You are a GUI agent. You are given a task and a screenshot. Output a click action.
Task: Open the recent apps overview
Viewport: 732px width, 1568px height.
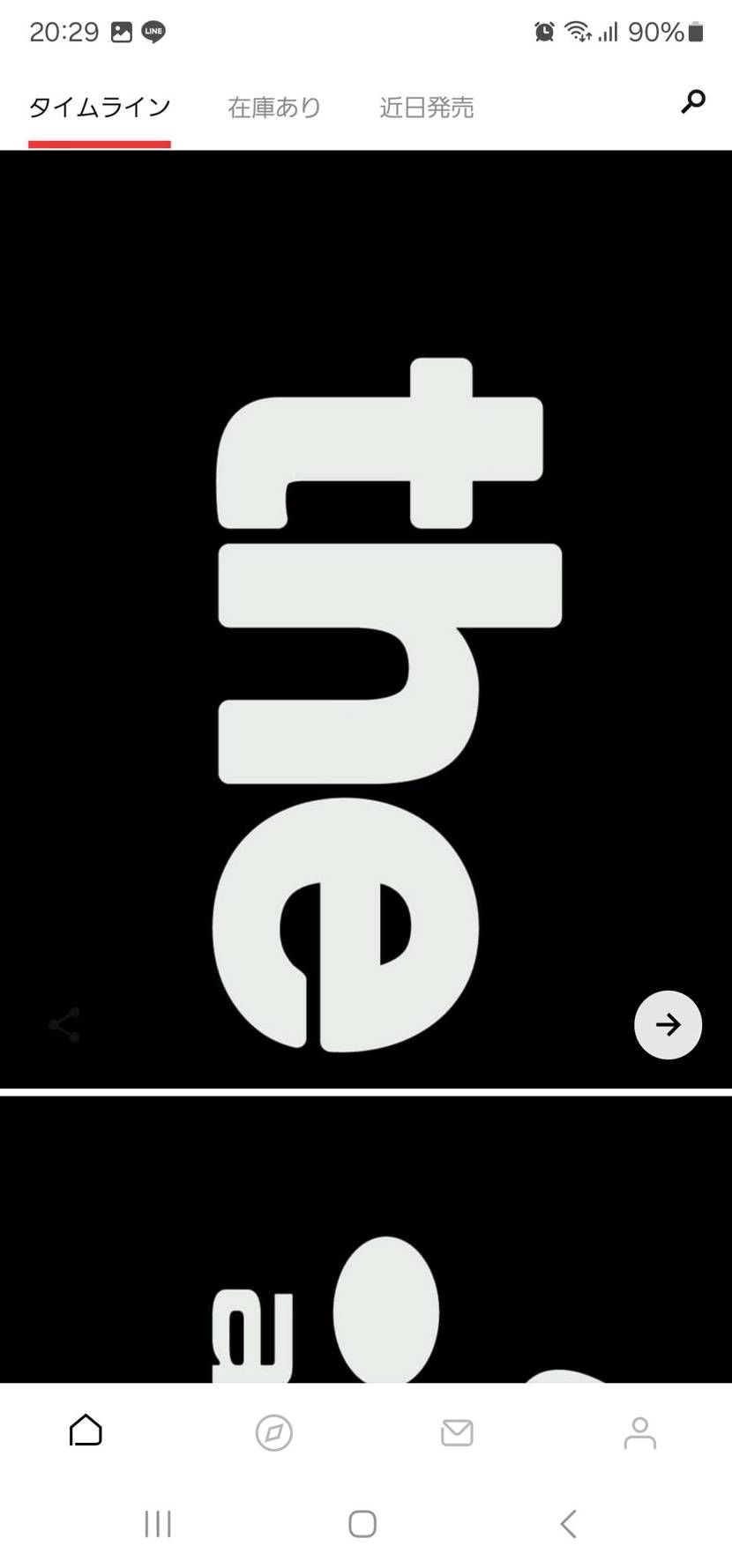coord(158,1523)
